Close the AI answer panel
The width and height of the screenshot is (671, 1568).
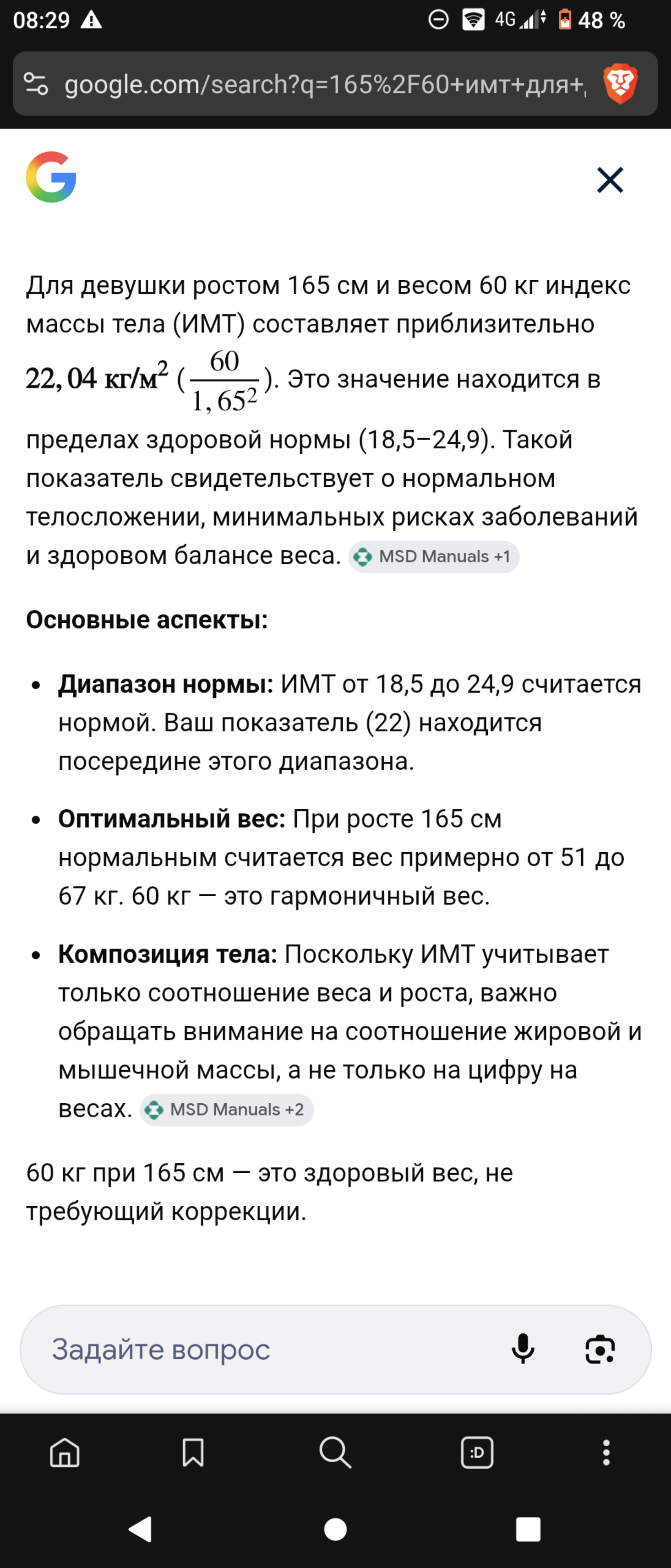[609, 180]
